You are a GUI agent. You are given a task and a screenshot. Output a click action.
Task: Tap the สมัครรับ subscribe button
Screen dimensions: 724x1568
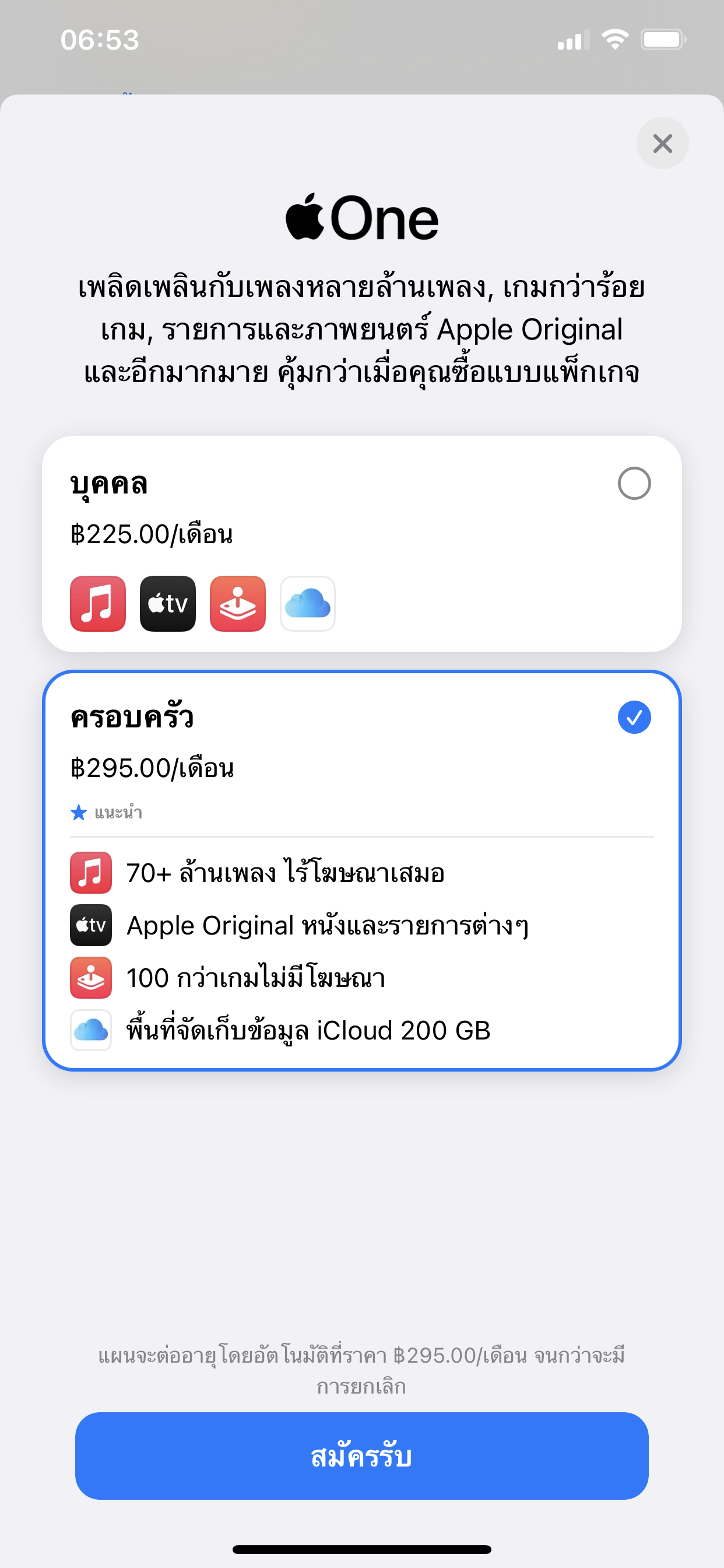tap(361, 1456)
